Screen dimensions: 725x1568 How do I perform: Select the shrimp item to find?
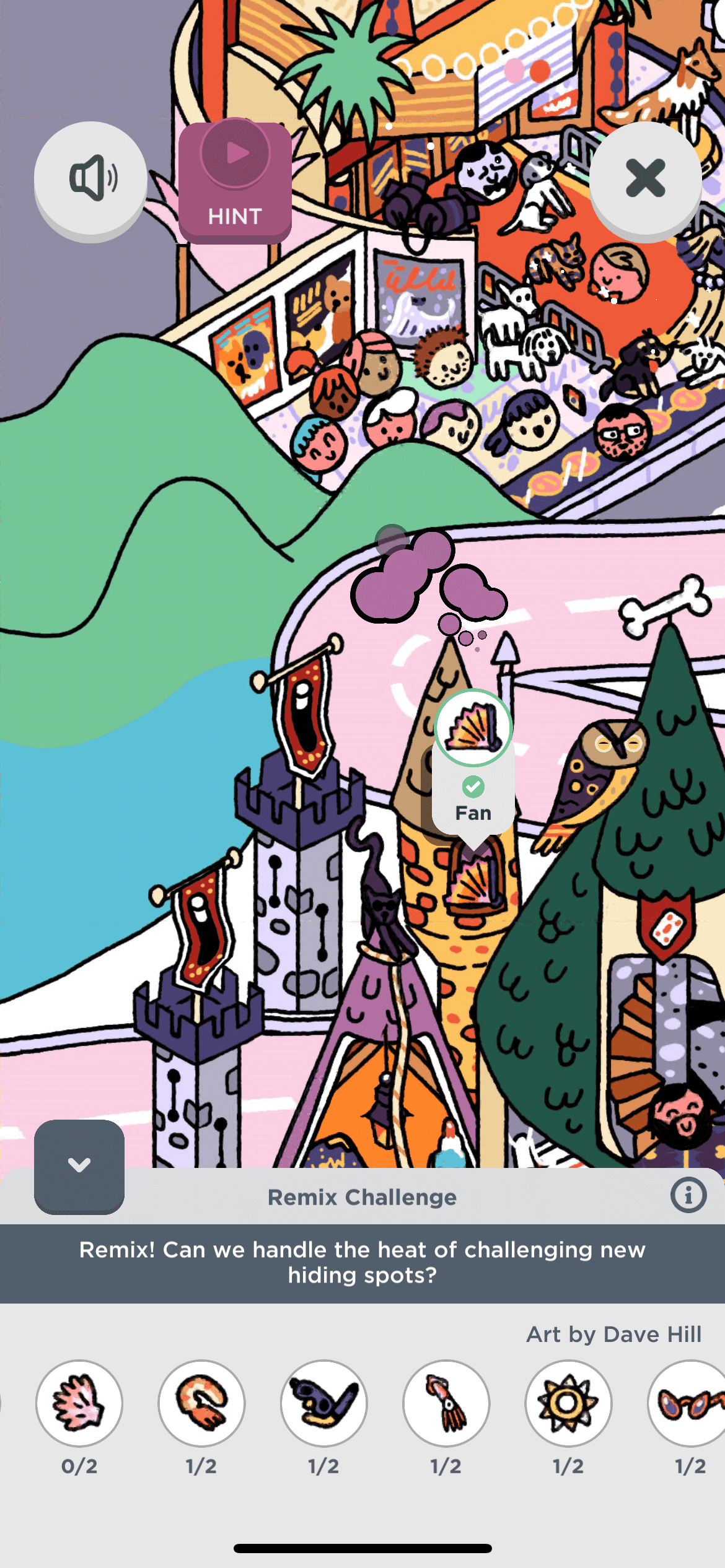click(x=201, y=1403)
